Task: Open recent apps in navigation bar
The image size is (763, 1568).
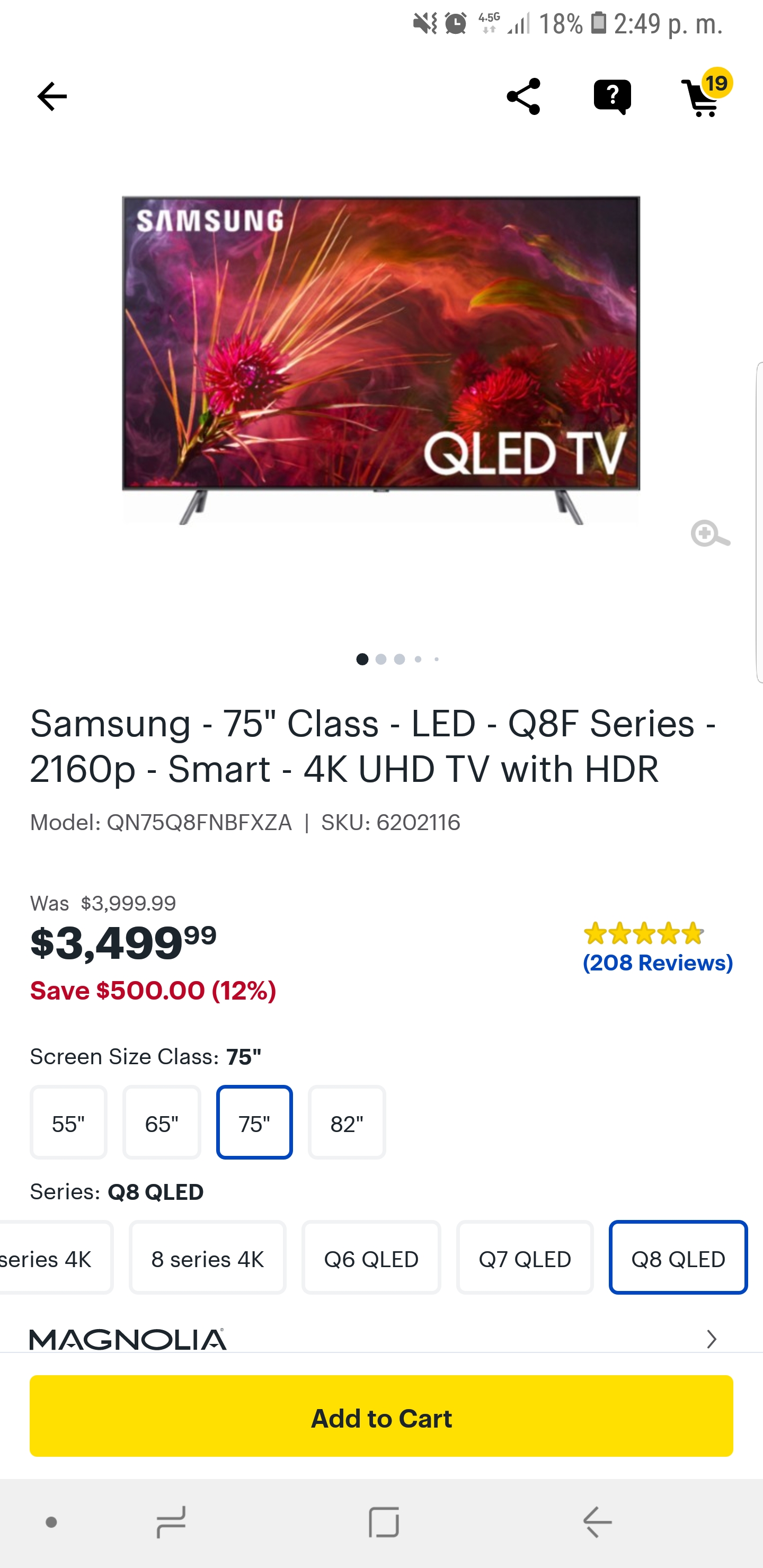Action: click(x=171, y=1522)
